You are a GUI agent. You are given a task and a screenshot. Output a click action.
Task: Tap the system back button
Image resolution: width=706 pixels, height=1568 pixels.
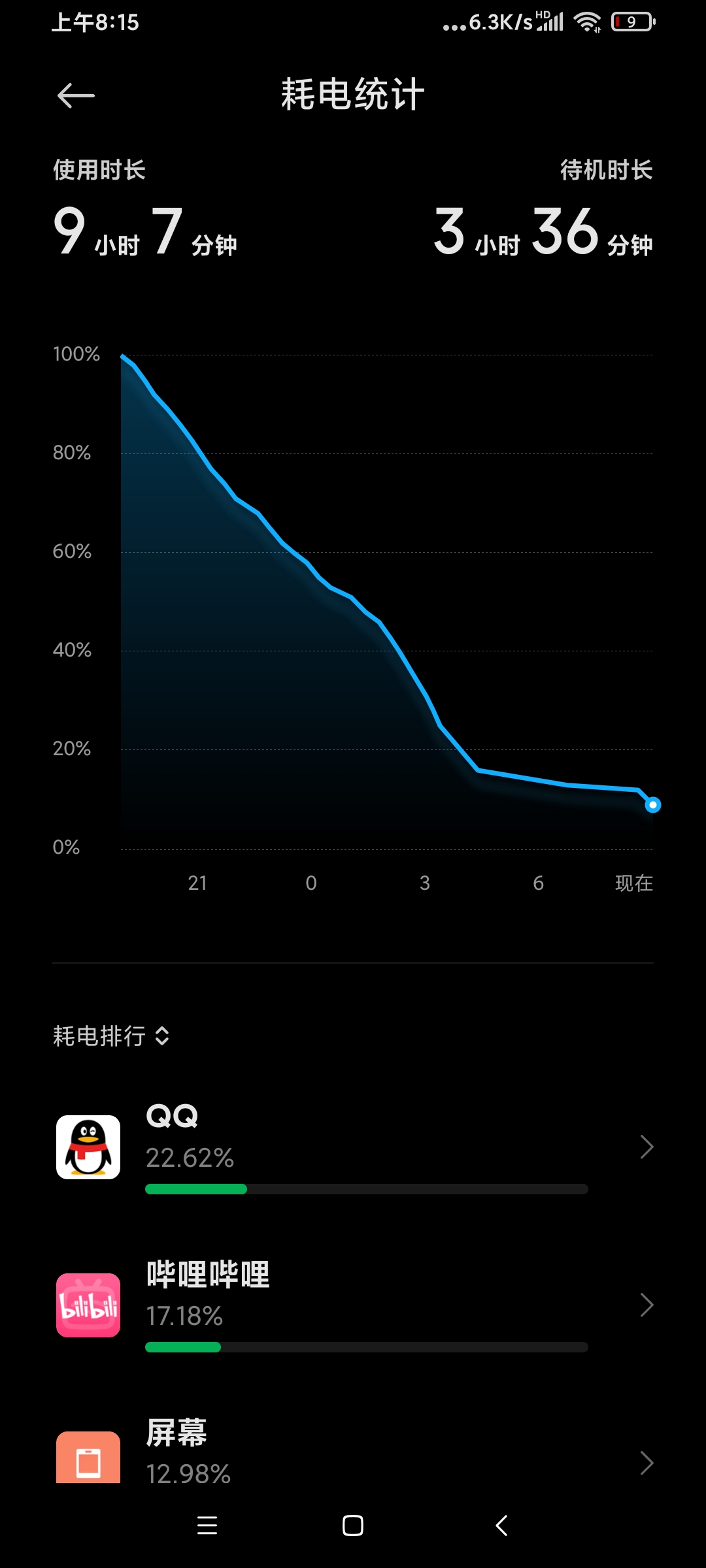501,1526
